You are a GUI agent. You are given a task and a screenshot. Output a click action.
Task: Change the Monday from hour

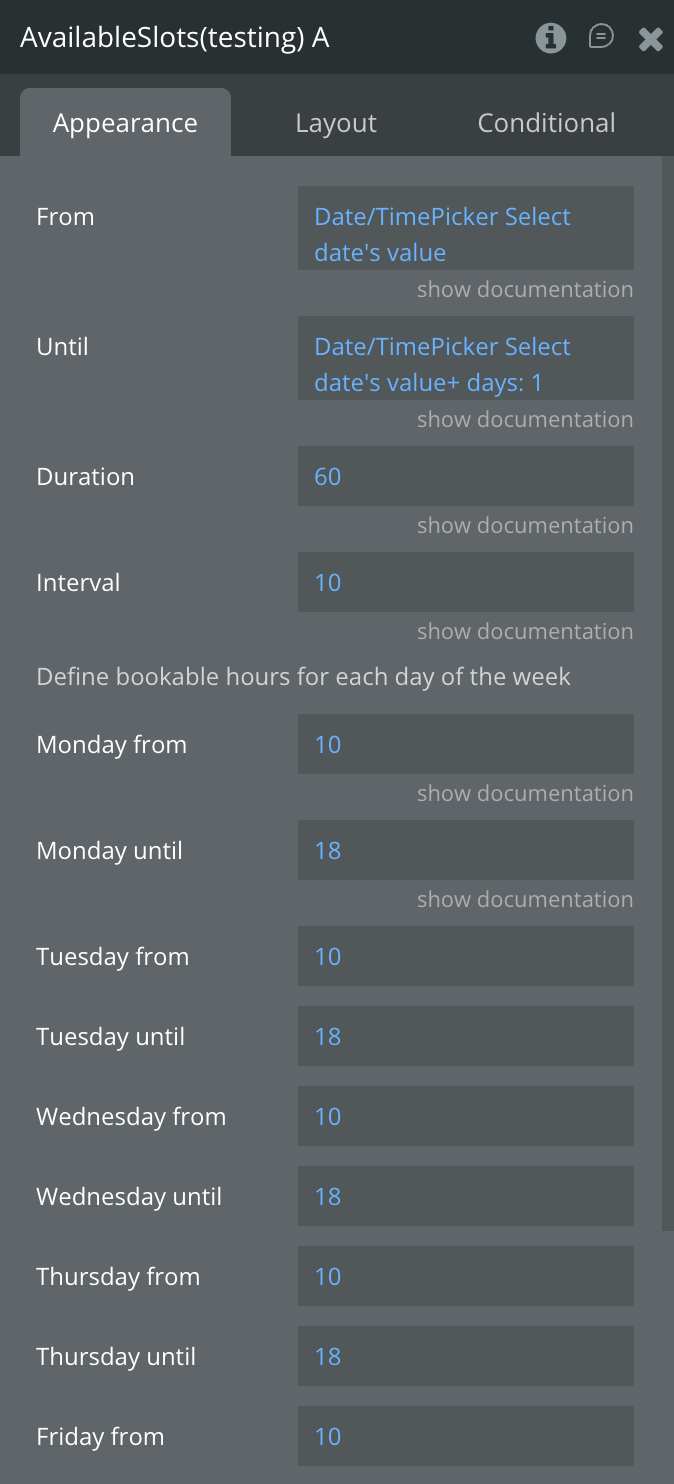click(x=465, y=744)
